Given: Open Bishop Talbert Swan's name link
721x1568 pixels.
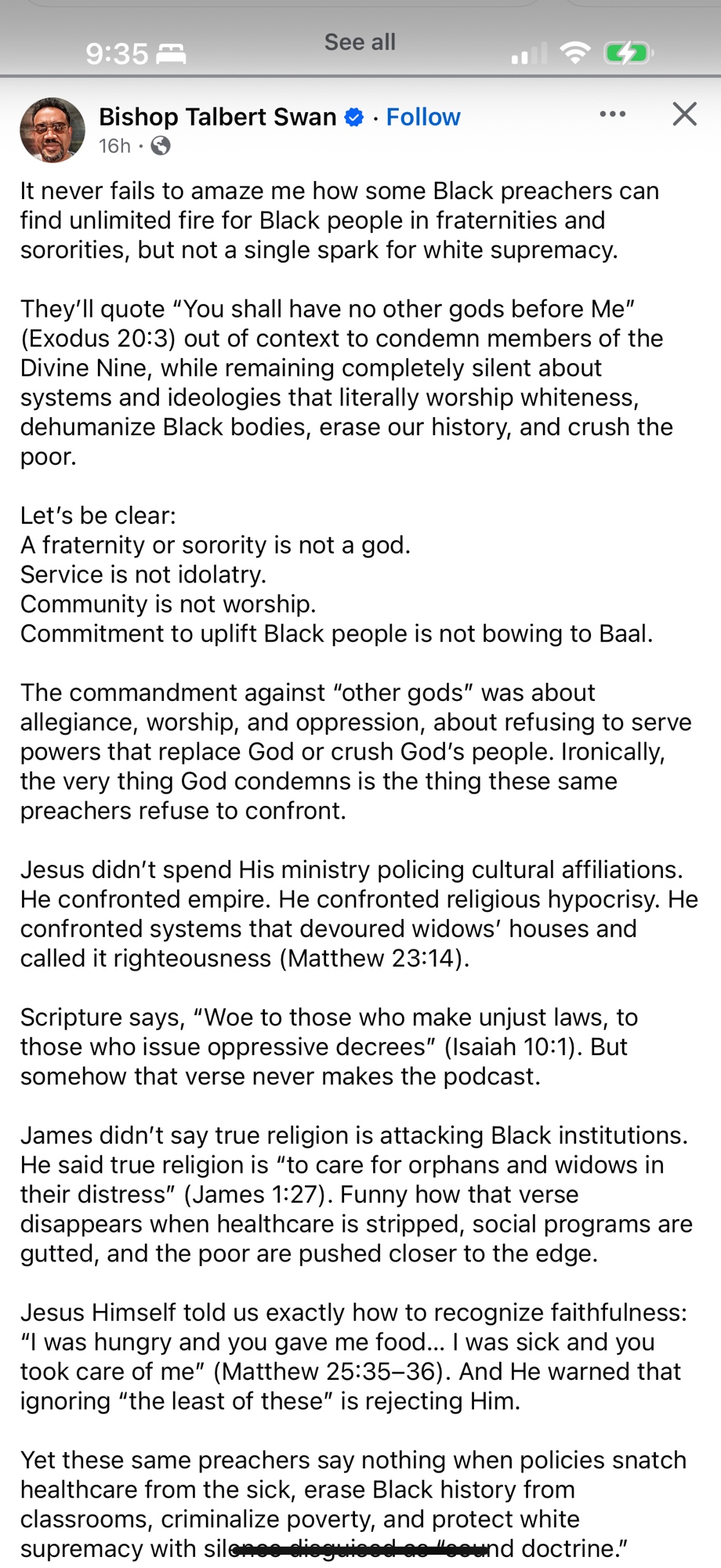Looking at the screenshot, I should coord(217,117).
